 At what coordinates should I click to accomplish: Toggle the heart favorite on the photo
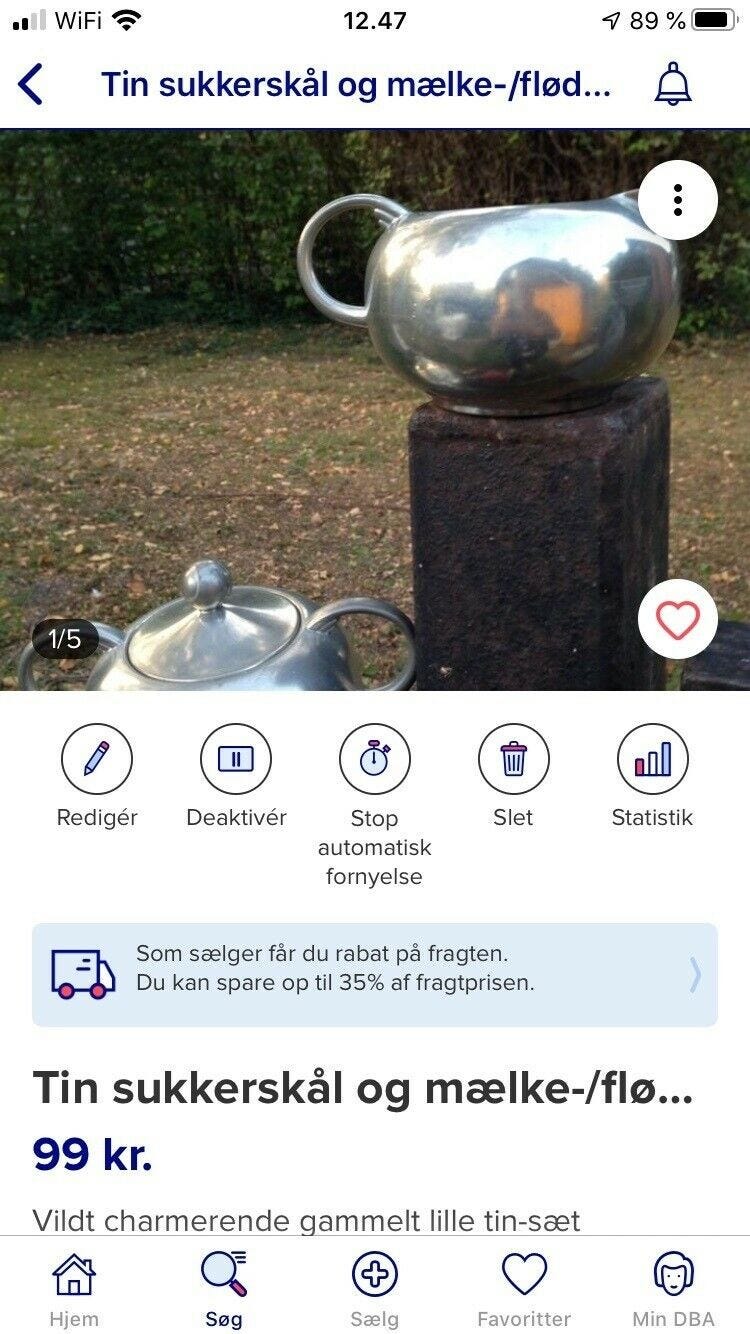pyautogui.click(x=678, y=620)
